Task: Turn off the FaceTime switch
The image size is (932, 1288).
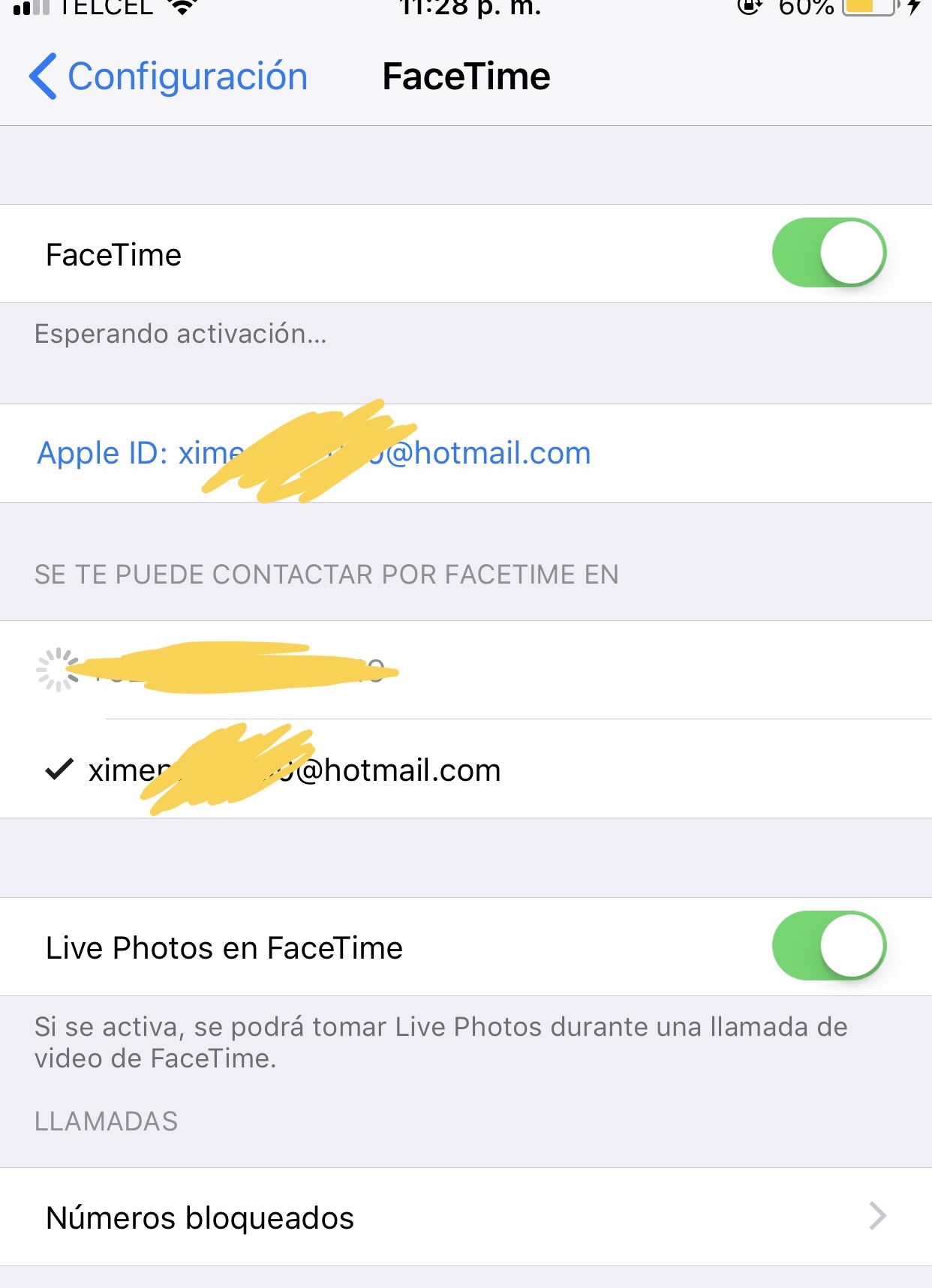Action: coord(828,253)
